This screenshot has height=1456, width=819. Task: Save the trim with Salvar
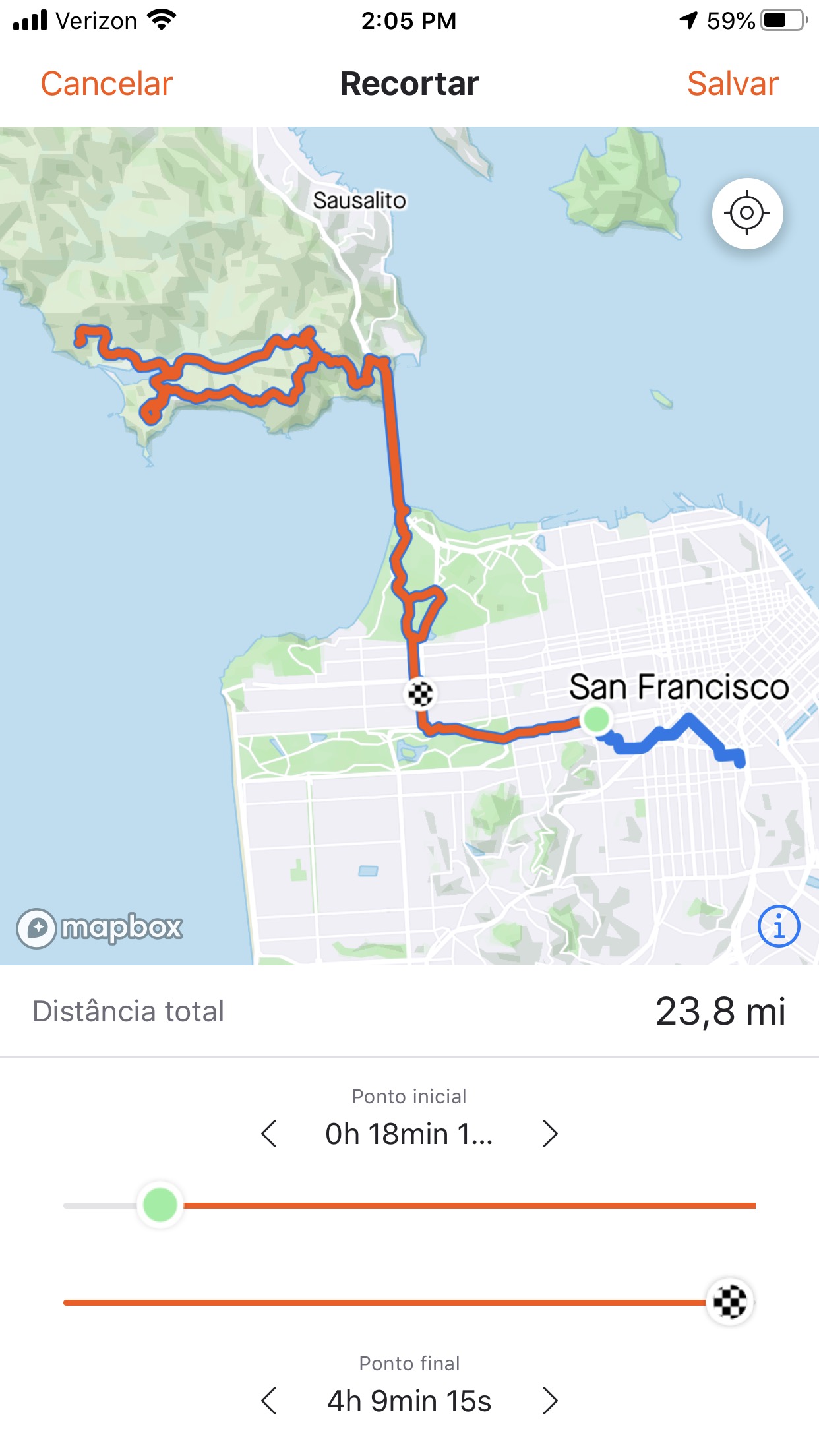pos(732,84)
